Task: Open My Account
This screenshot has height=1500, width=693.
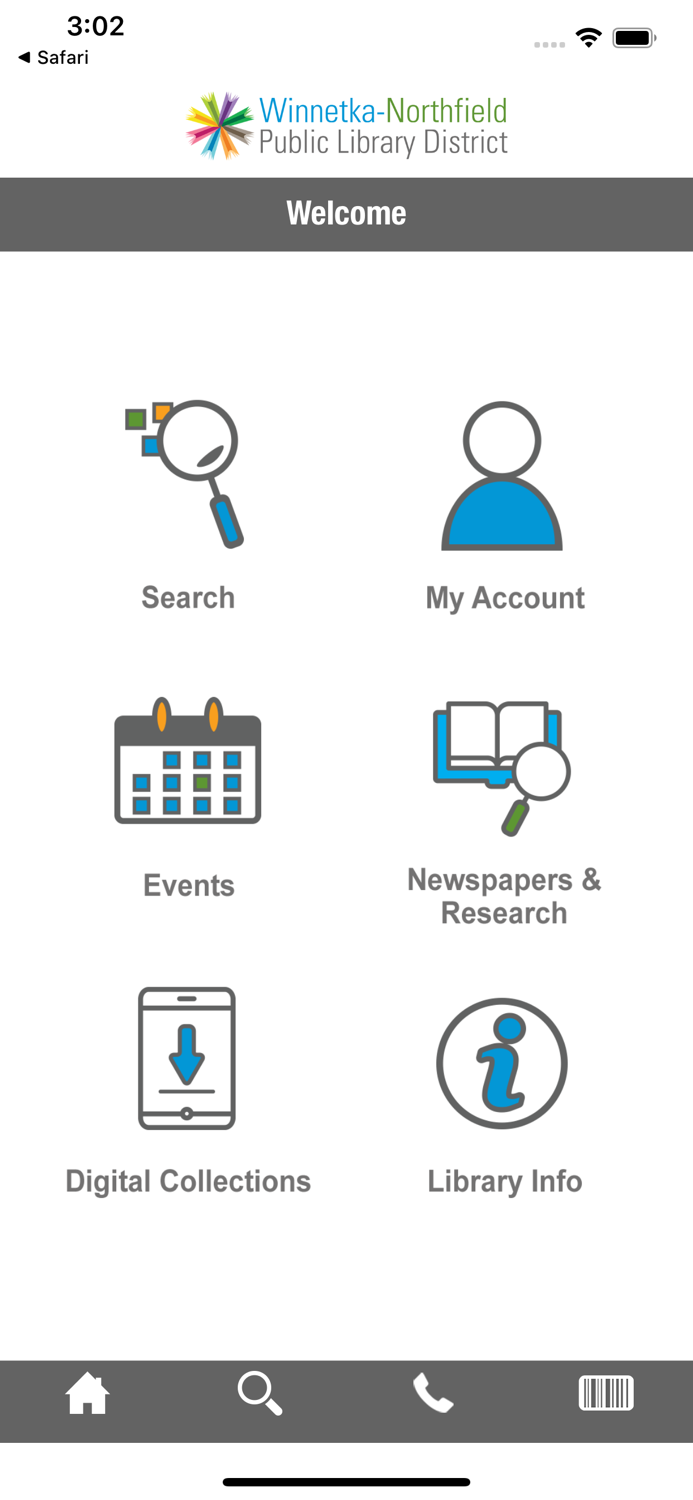Action: point(504,505)
